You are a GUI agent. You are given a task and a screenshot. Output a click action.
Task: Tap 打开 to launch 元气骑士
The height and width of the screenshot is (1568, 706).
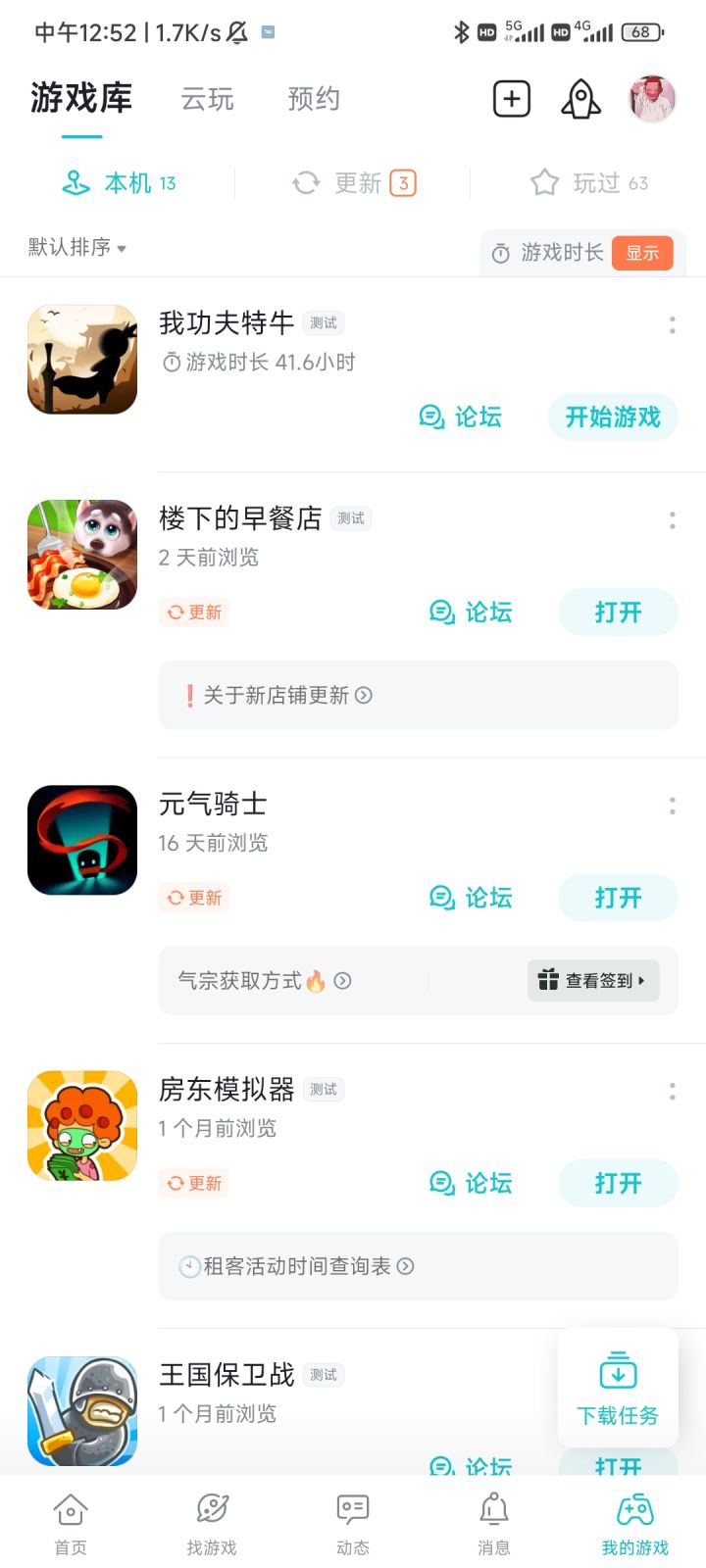click(x=618, y=898)
